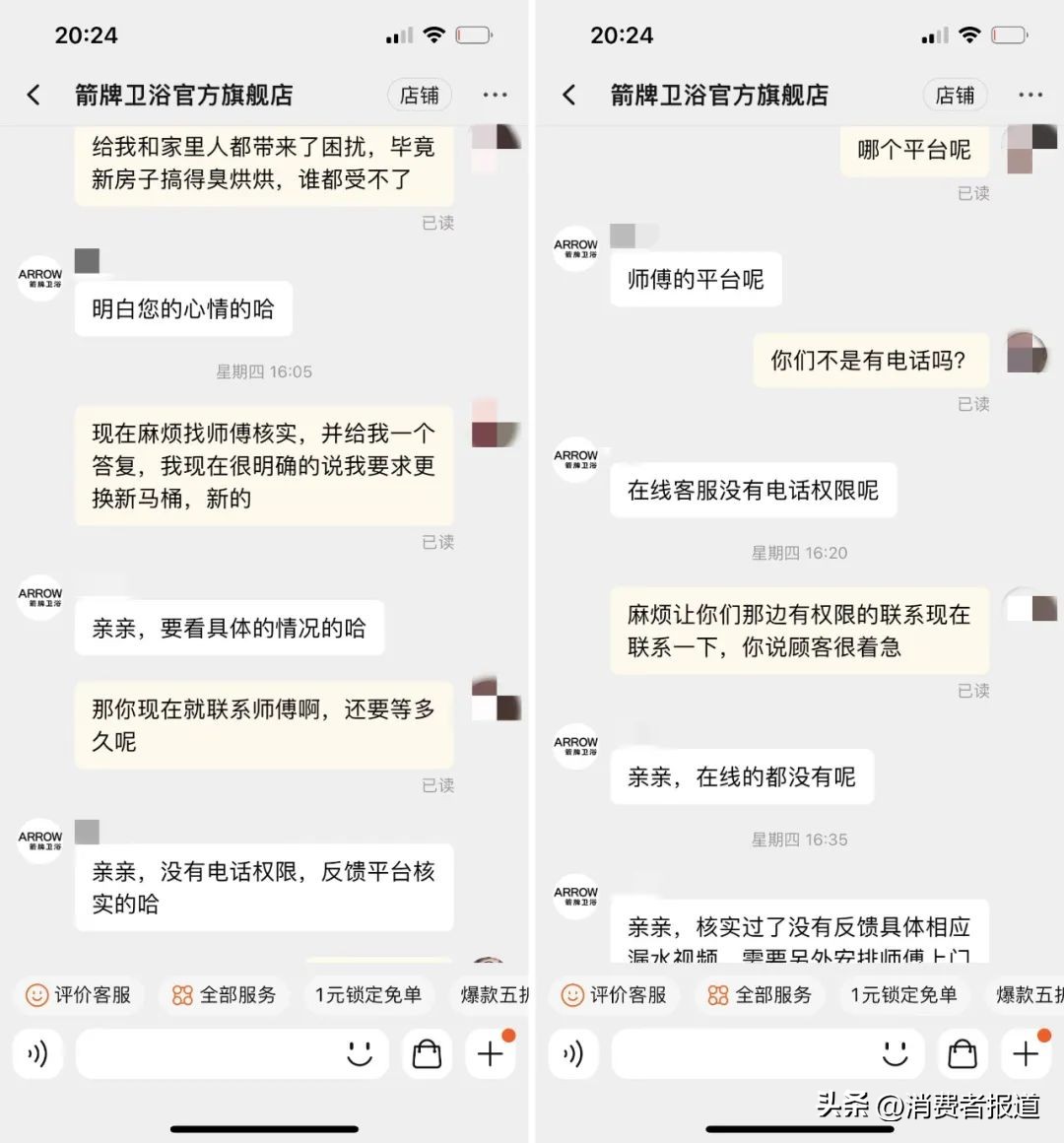Image resolution: width=1064 pixels, height=1143 pixels.
Task: Tap the battery indicator in the status bar
Action: pos(473,33)
